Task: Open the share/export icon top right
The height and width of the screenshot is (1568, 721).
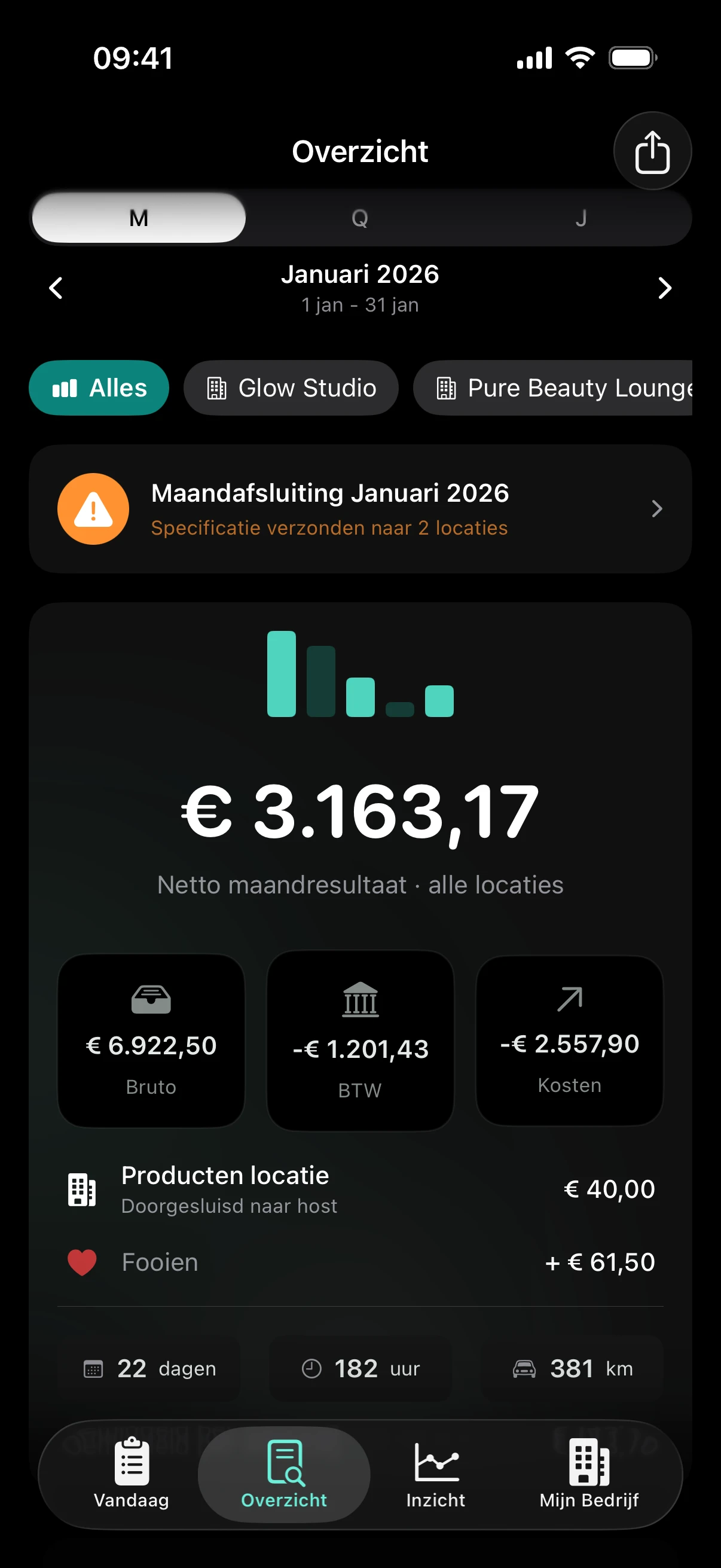Action: click(x=652, y=151)
